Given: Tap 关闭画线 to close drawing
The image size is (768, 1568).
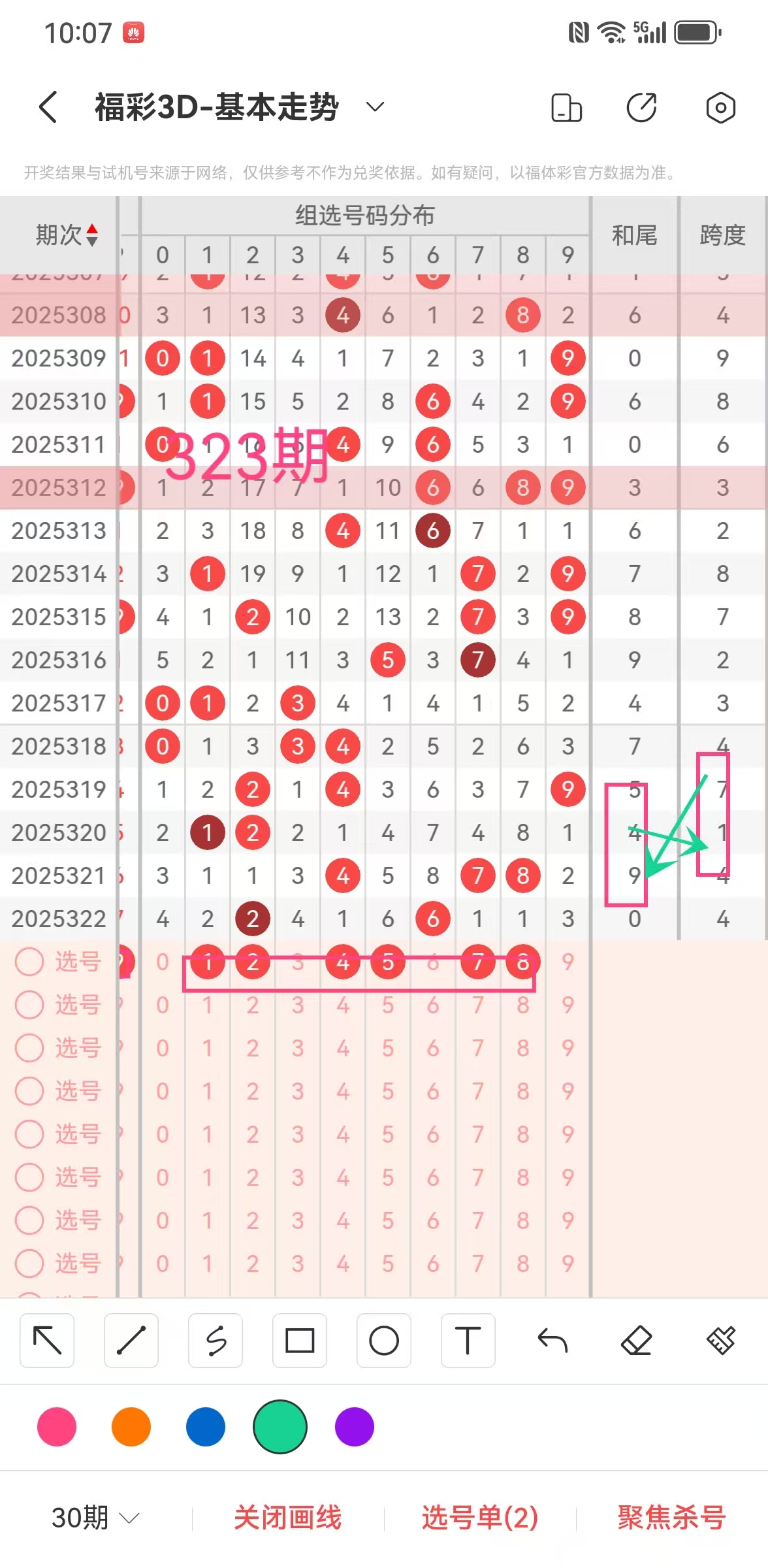Looking at the screenshot, I should 288,1517.
